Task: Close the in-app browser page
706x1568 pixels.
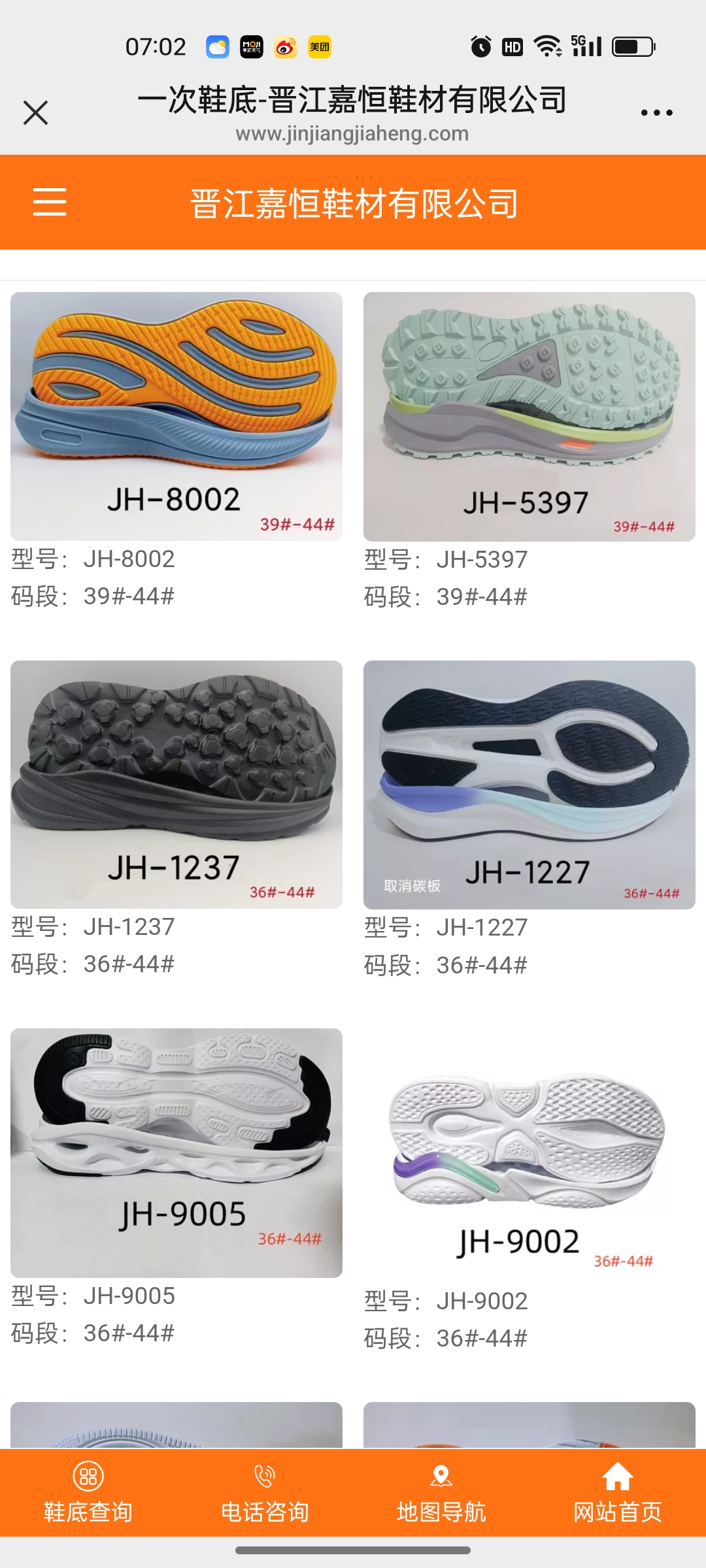Action: 35,112
